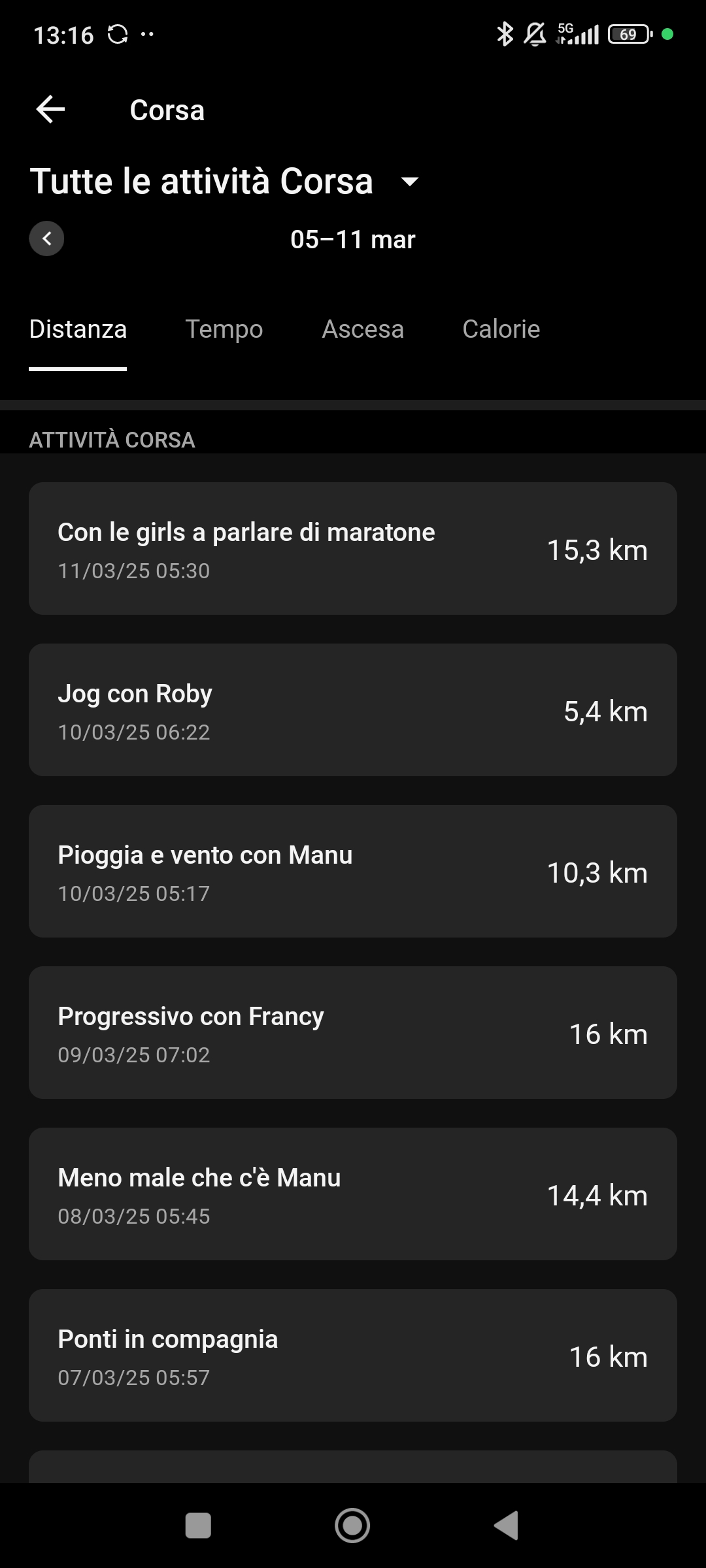Select the Distanza tab
The width and height of the screenshot is (706, 1568).
(x=78, y=329)
